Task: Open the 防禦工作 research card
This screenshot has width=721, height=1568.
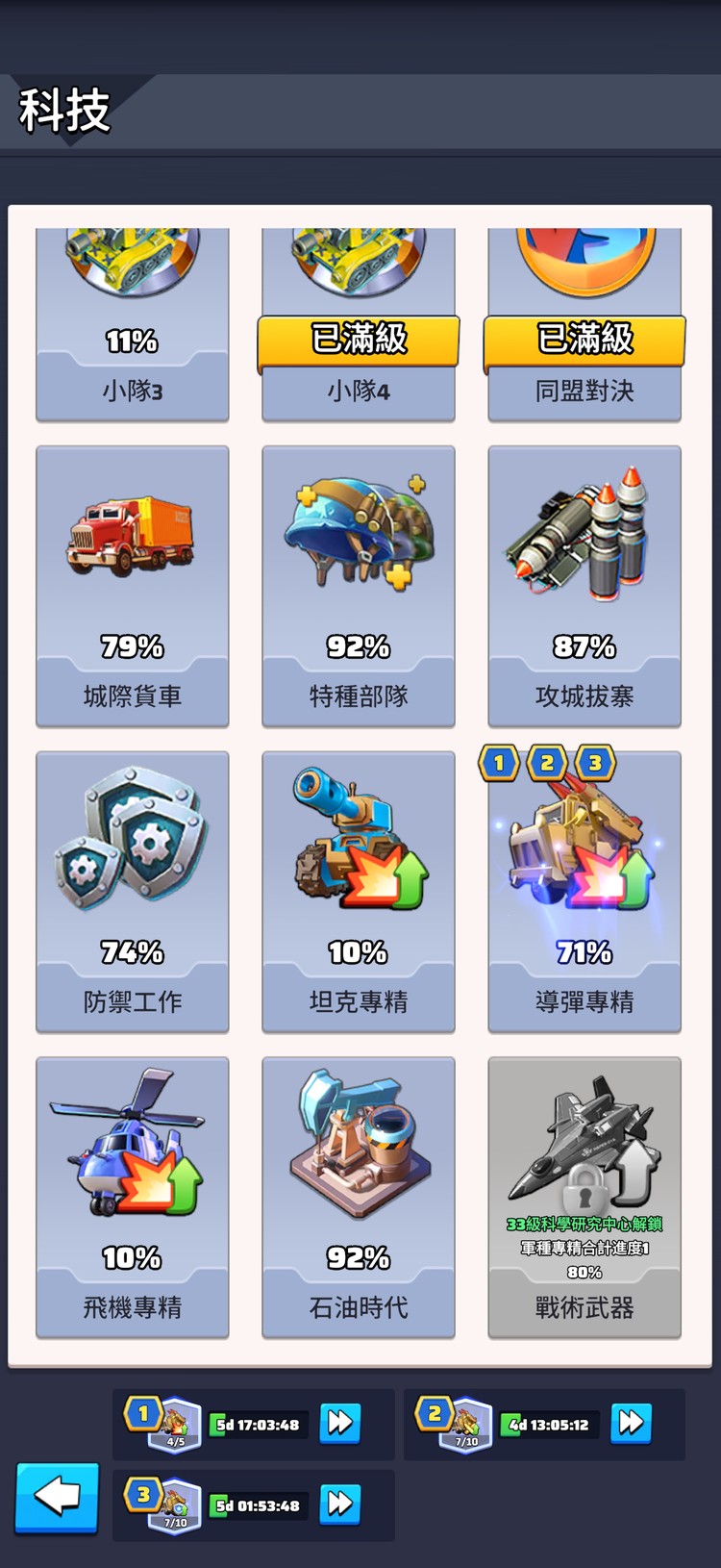Action: pos(133,891)
